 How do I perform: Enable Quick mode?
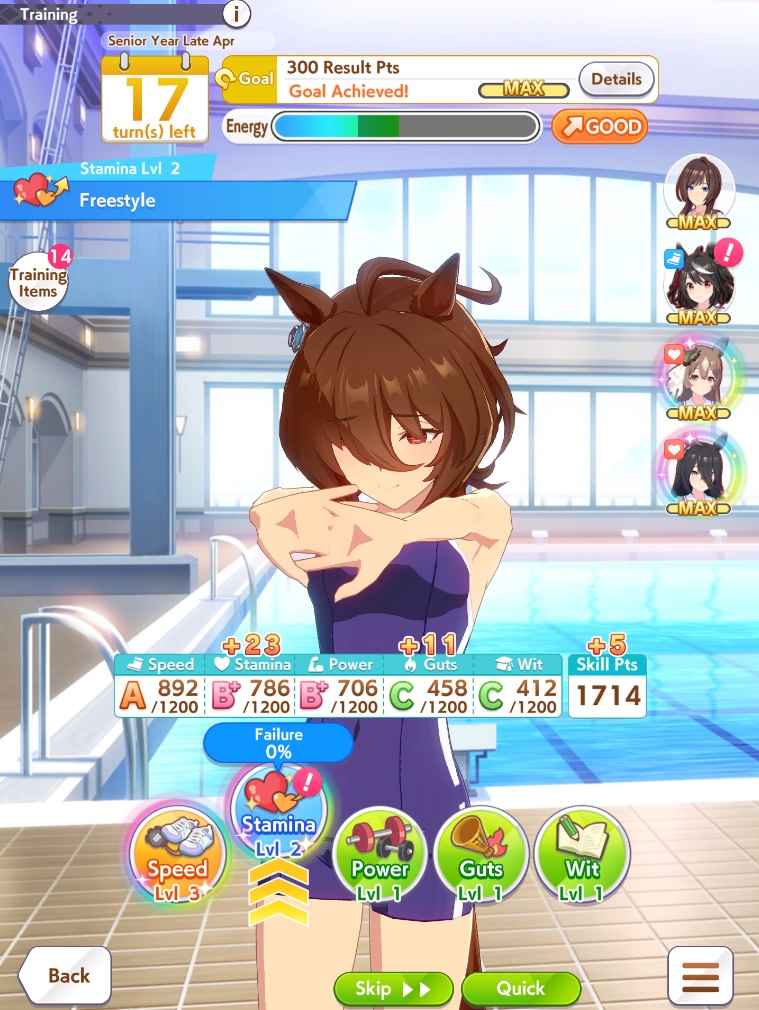[x=521, y=989]
